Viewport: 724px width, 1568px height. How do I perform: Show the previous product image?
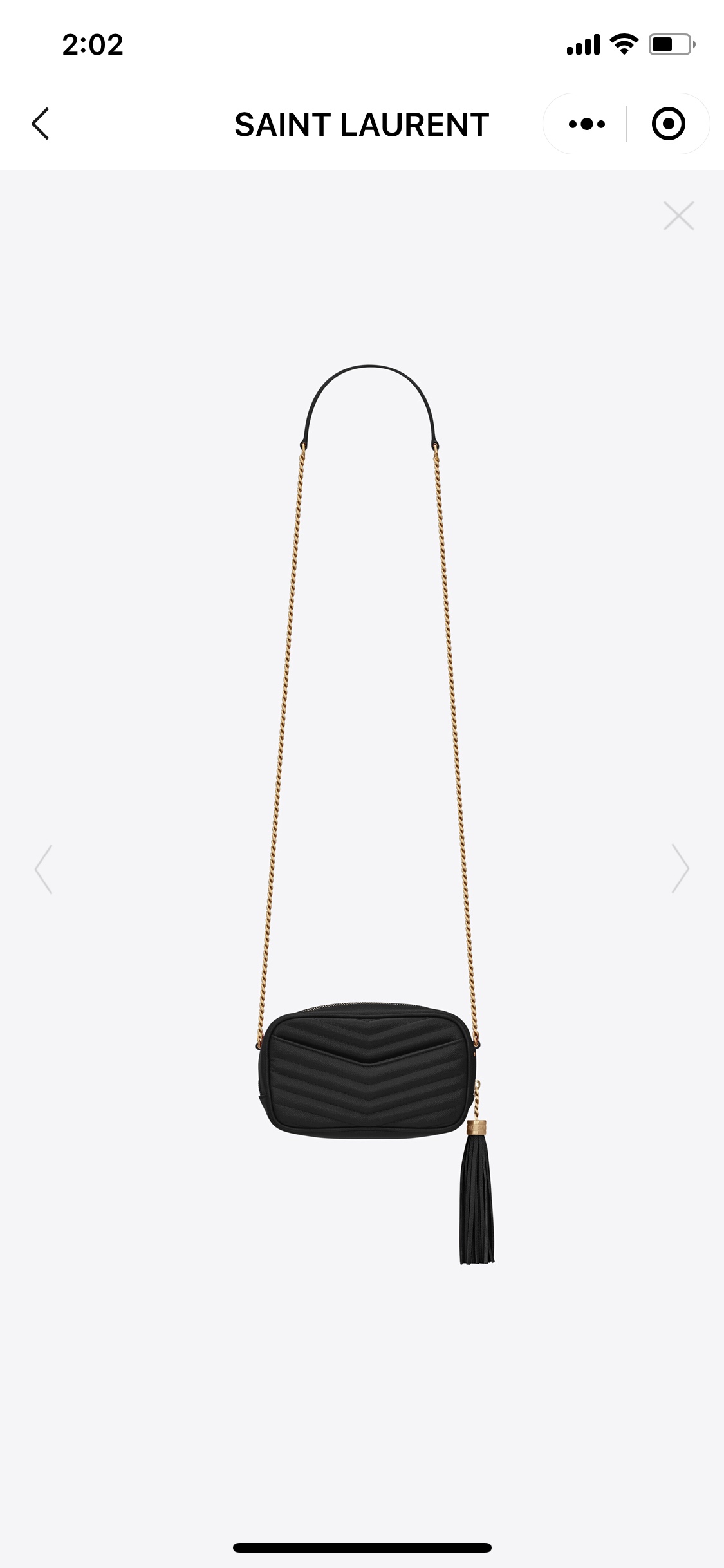43,869
